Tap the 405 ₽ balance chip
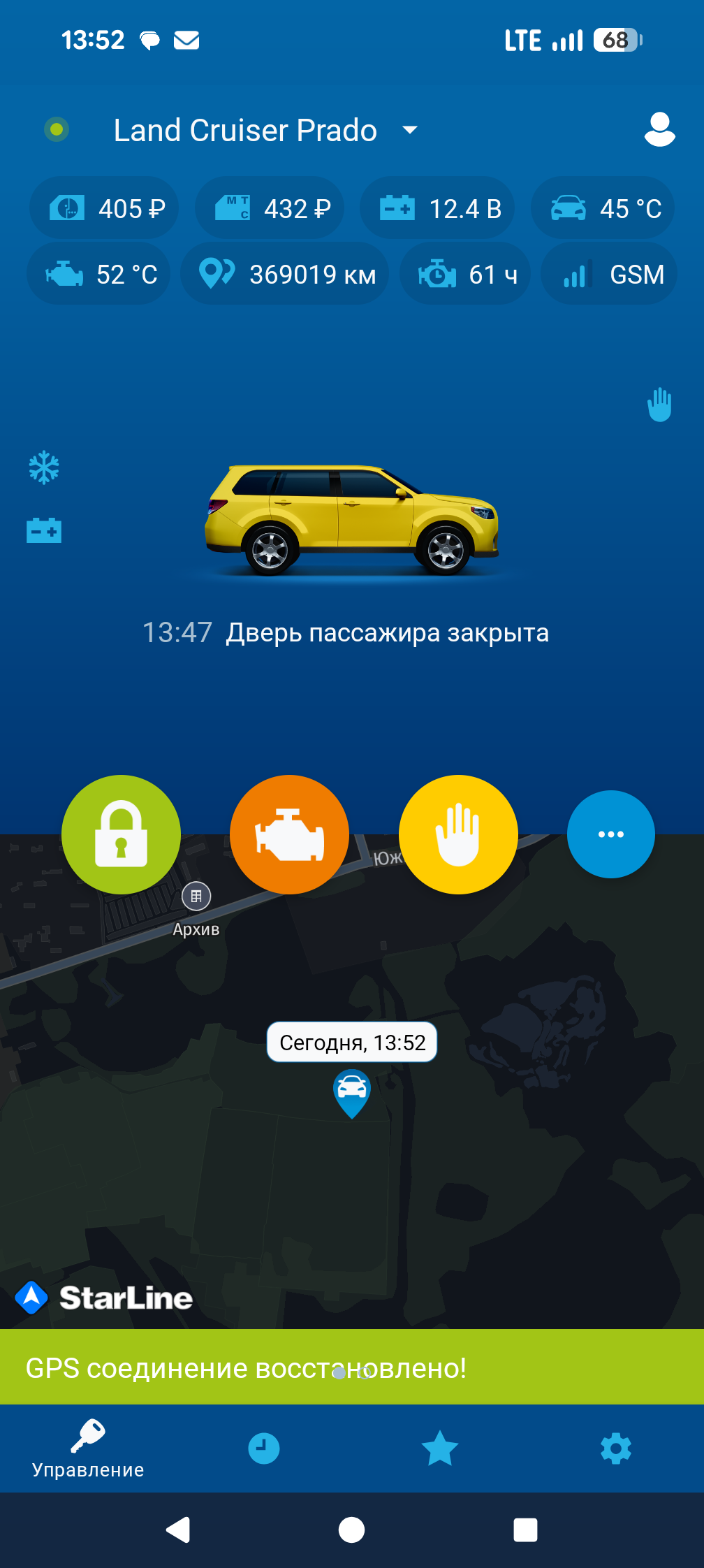This screenshot has height=1568, width=704. [x=105, y=208]
